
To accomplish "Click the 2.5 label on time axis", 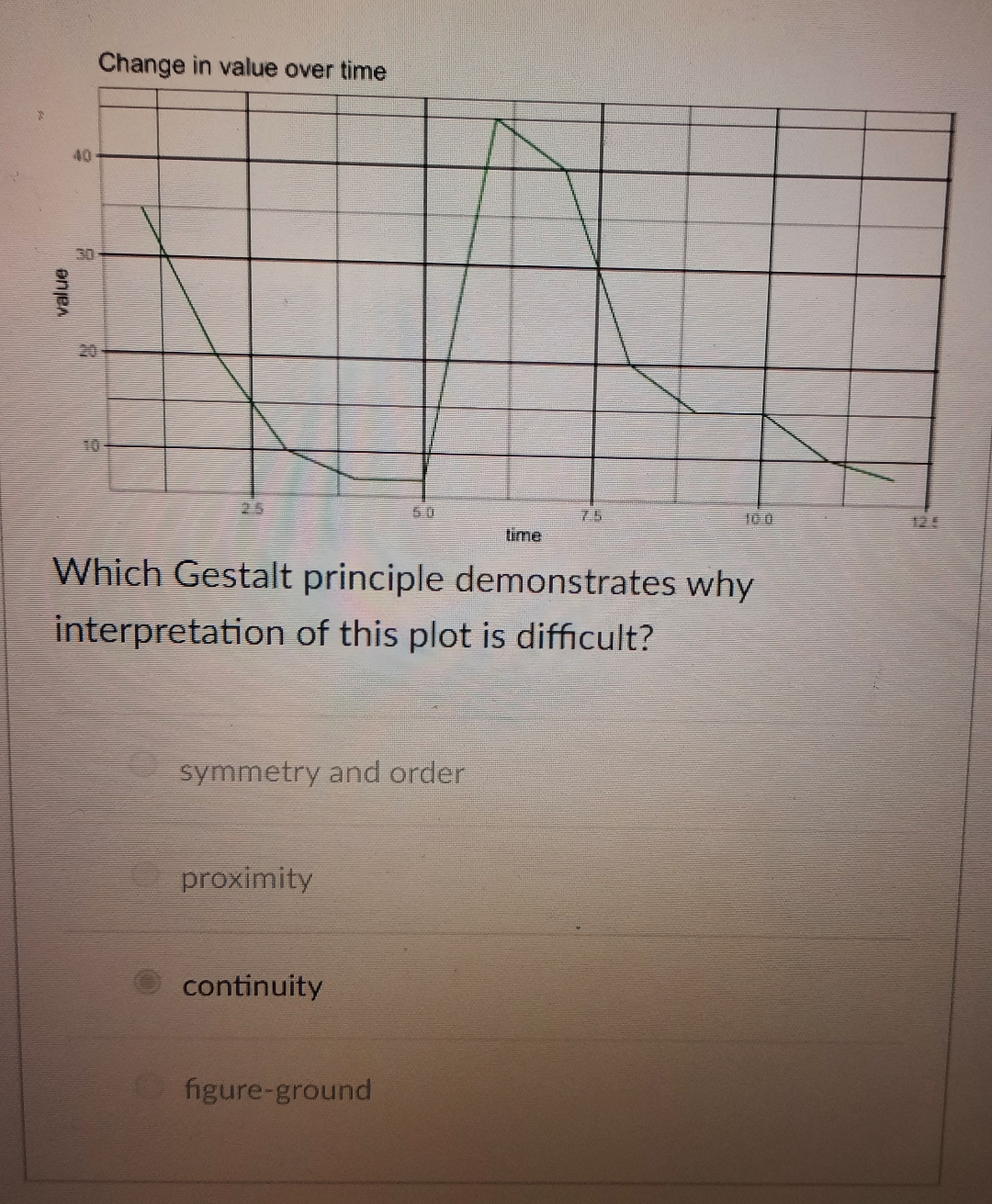I will 253,507.
